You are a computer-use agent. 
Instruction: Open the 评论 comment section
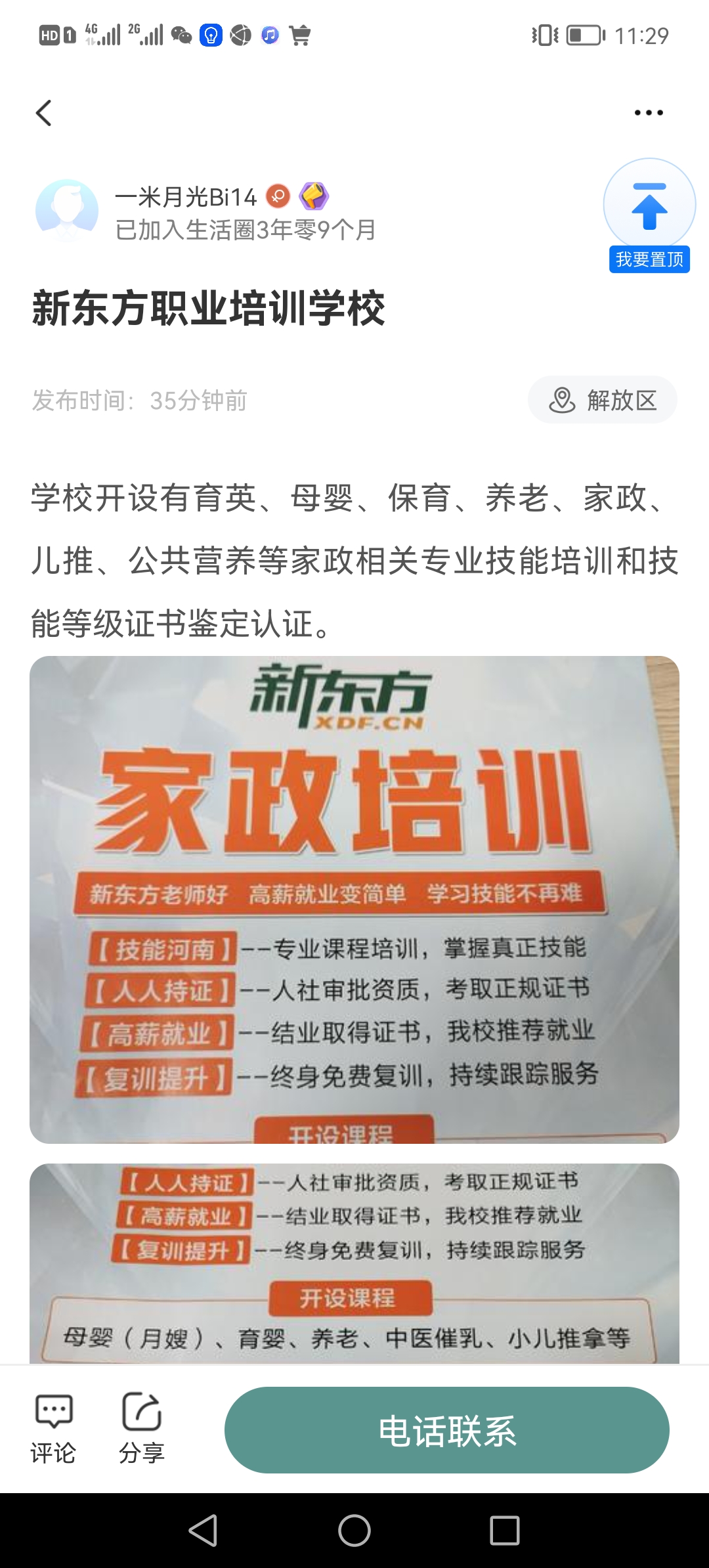53,1429
